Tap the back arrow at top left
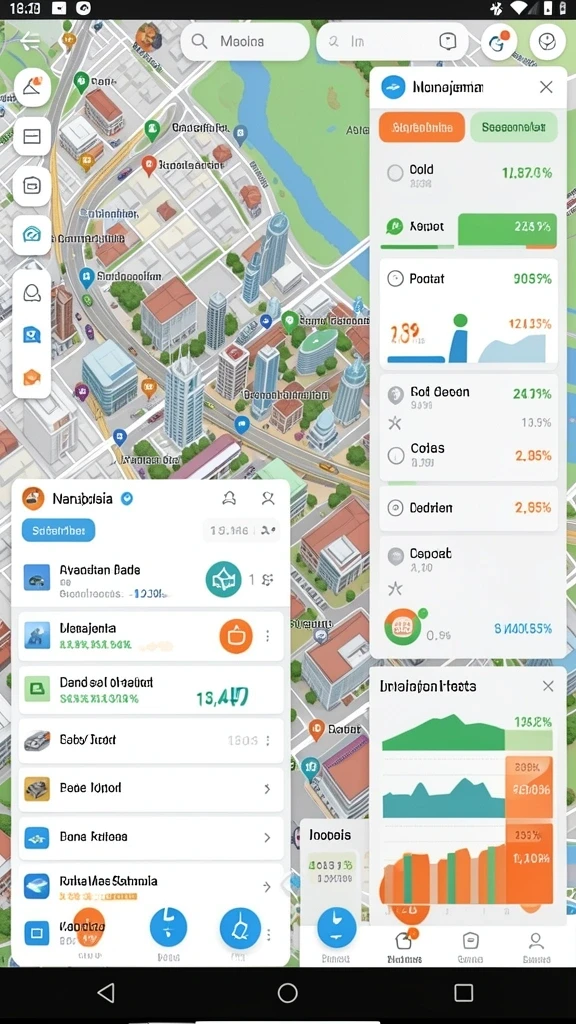 click(x=31, y=42)
